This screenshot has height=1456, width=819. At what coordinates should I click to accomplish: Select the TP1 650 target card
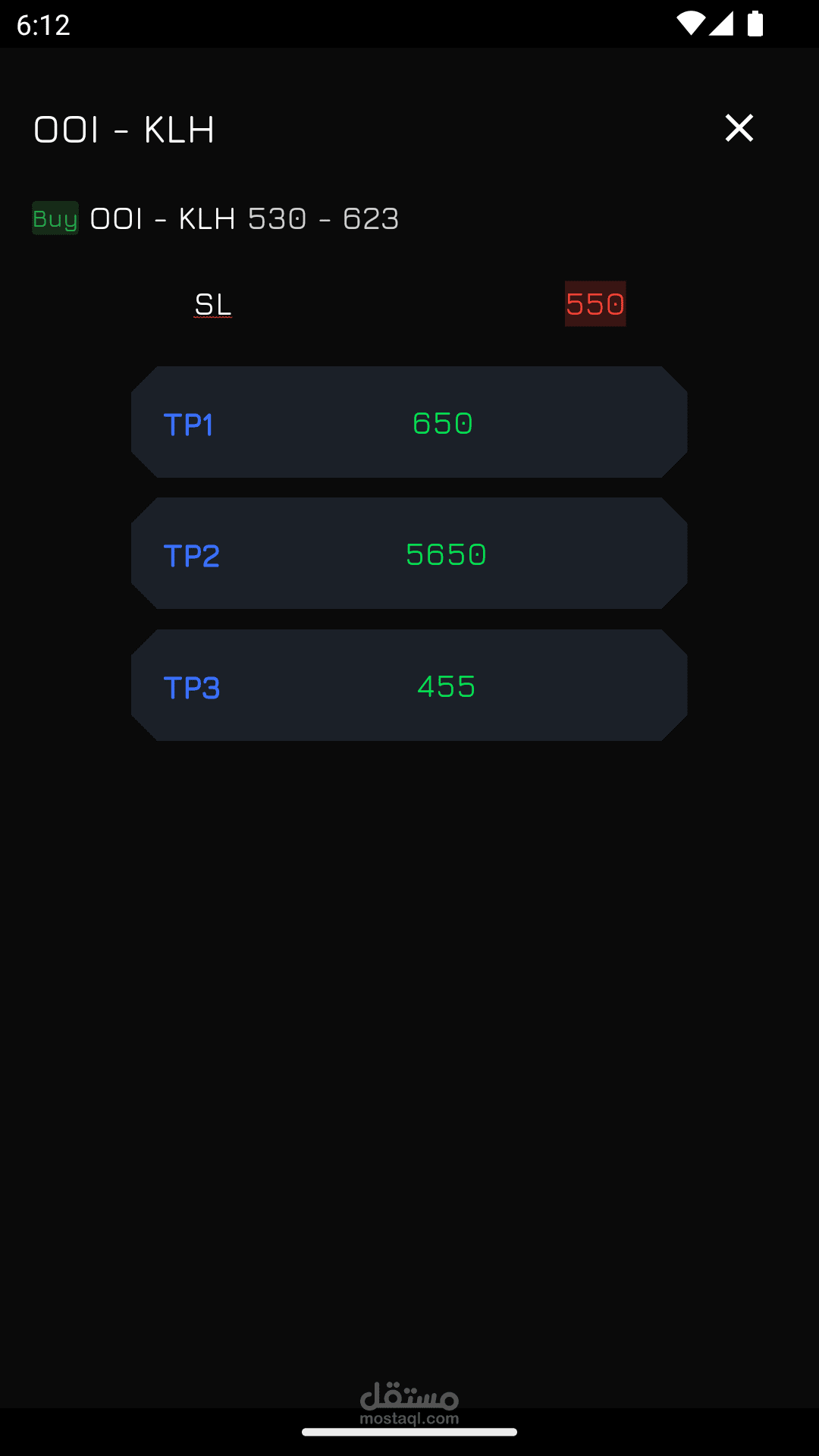[409, 422]
